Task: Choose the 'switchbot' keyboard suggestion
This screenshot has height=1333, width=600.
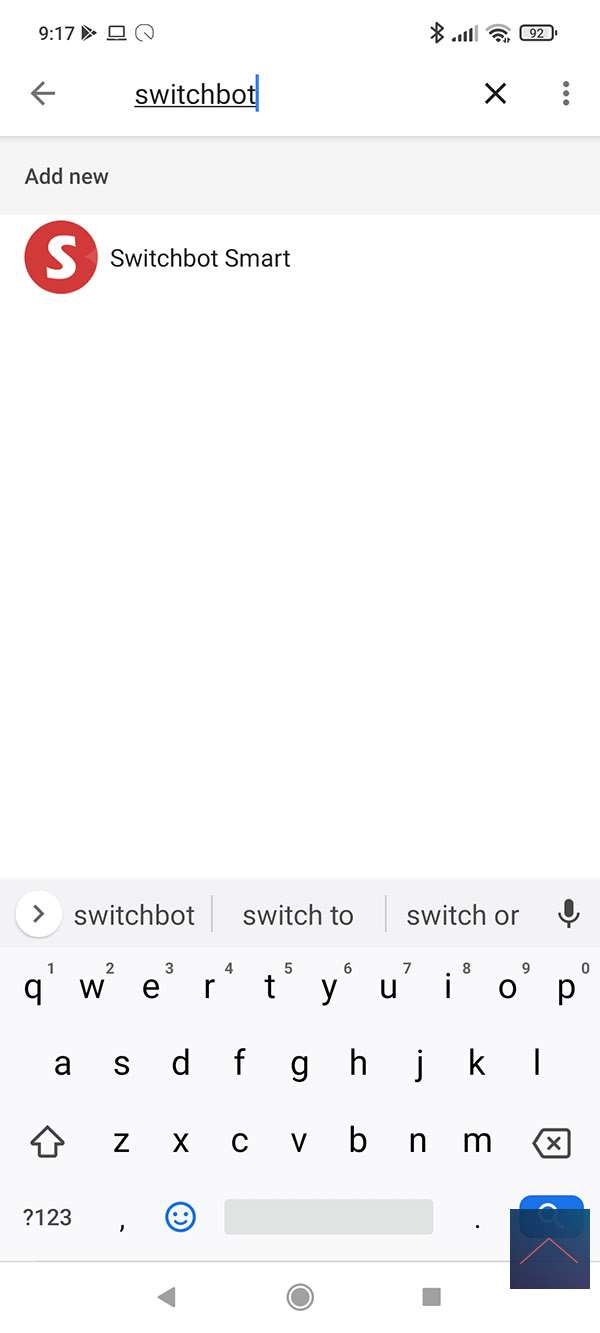Action: pyautogui.click(x=134, y=915)
